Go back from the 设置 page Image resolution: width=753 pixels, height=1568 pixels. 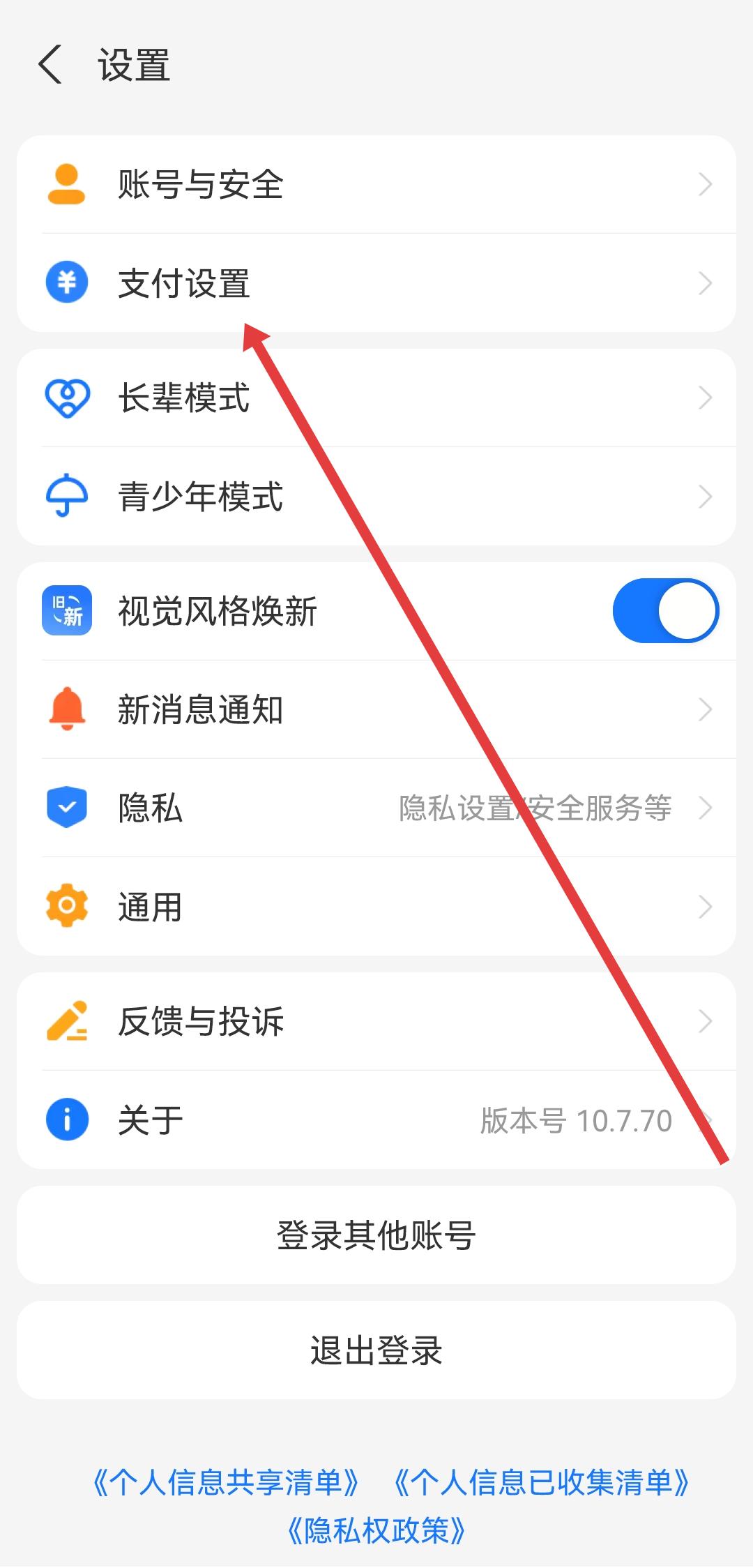(x=50, y=65)
